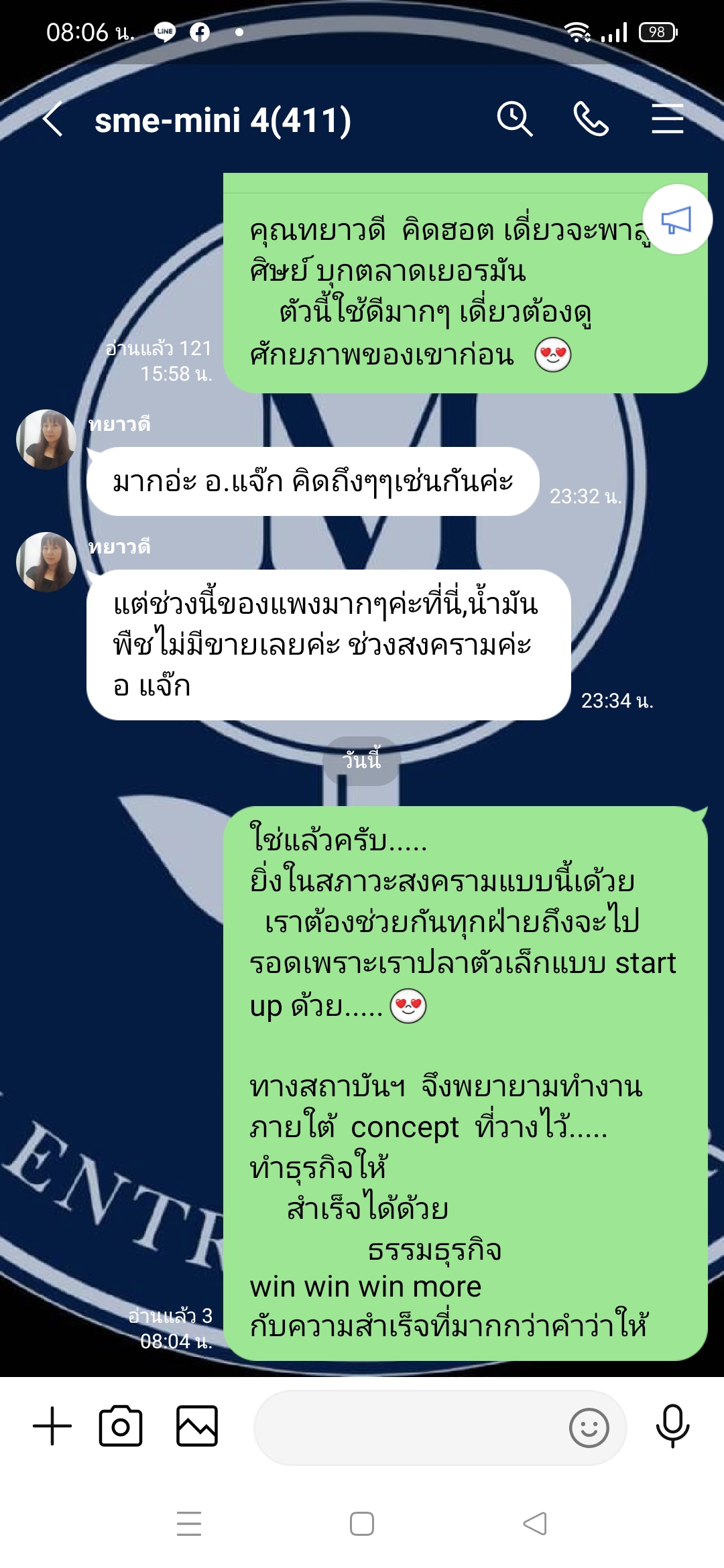Focus the message input field
Image resolution: width=724 pixels, height=1568 pixels.
click(409, 1427)
